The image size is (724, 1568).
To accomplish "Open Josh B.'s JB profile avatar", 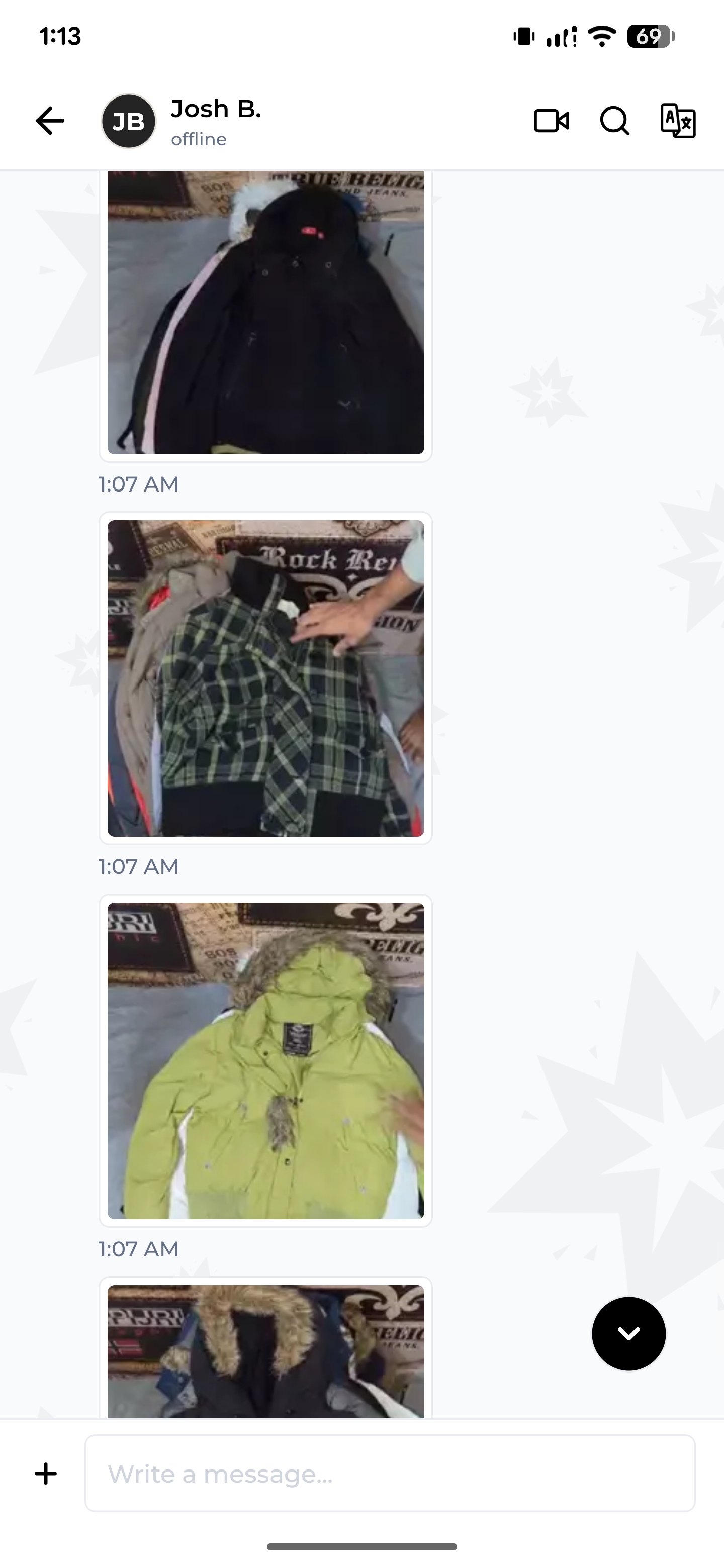I will [x=129, y=121].
